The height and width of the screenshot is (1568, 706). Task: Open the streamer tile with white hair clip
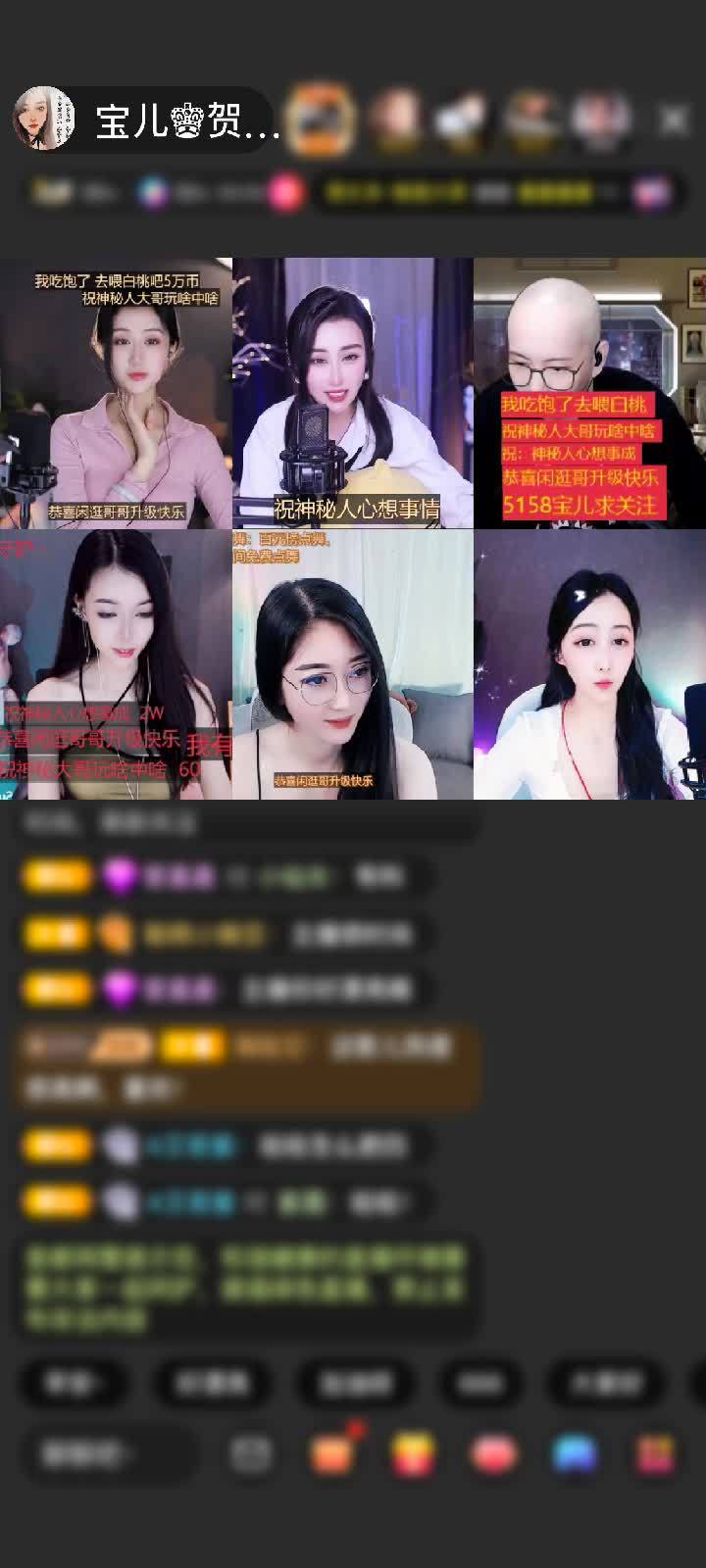click(589, 664)
